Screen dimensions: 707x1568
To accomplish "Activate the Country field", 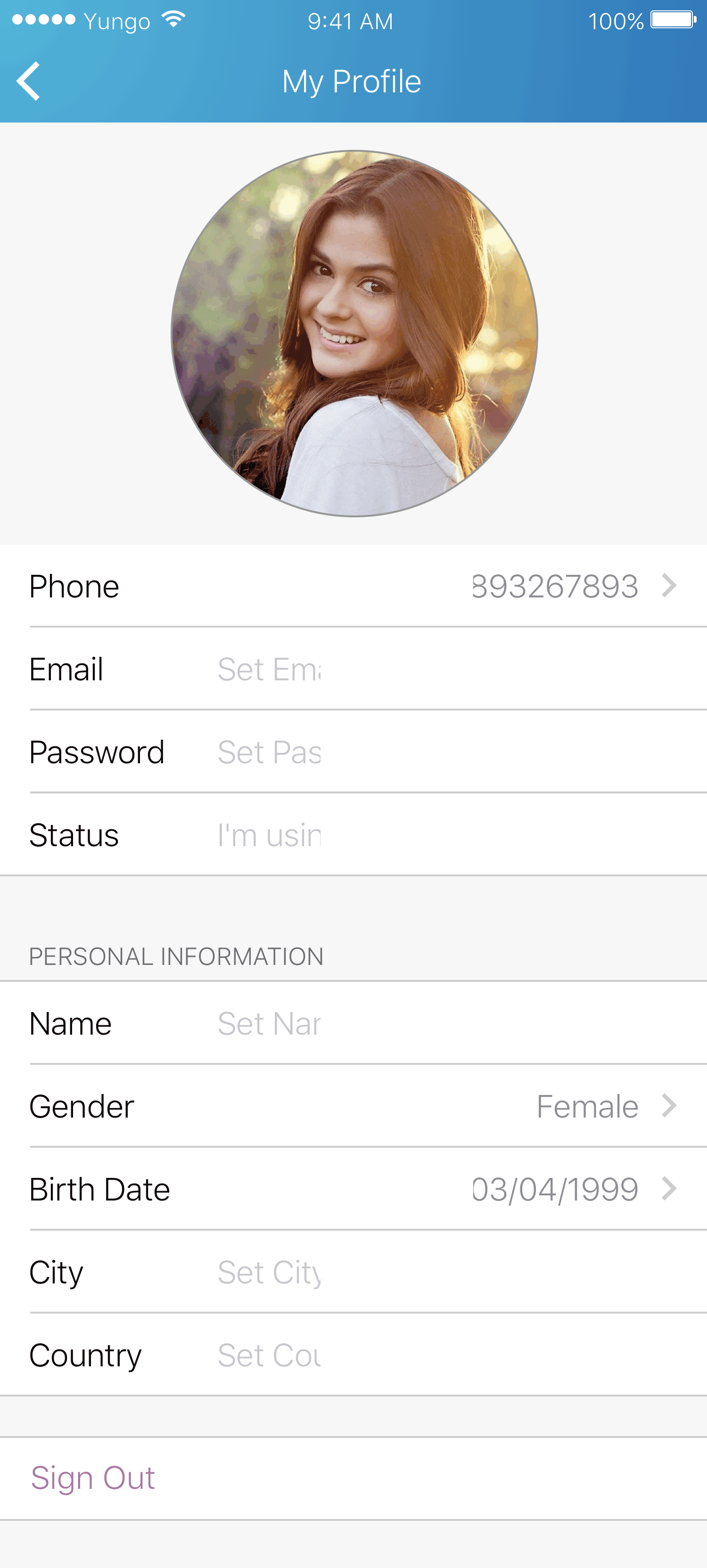I will tap(269, 1356).
